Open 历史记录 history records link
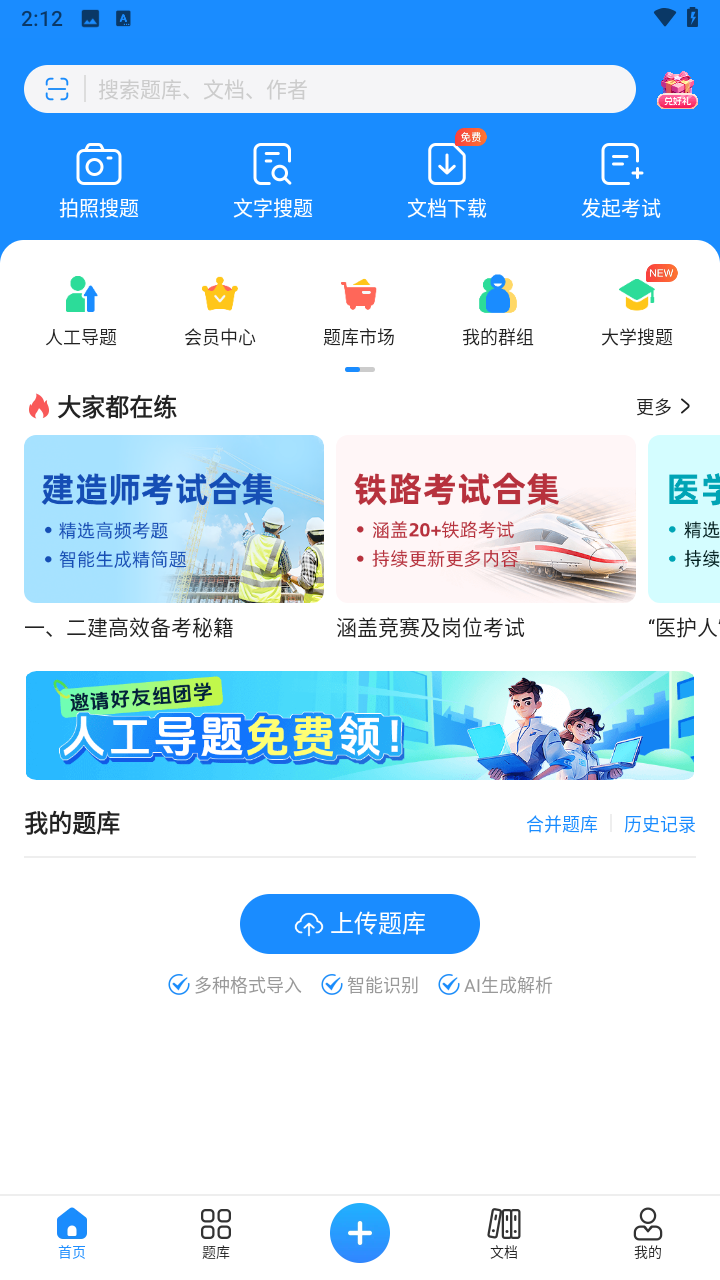The image size is (720, 1280). (x=659, y=824)
